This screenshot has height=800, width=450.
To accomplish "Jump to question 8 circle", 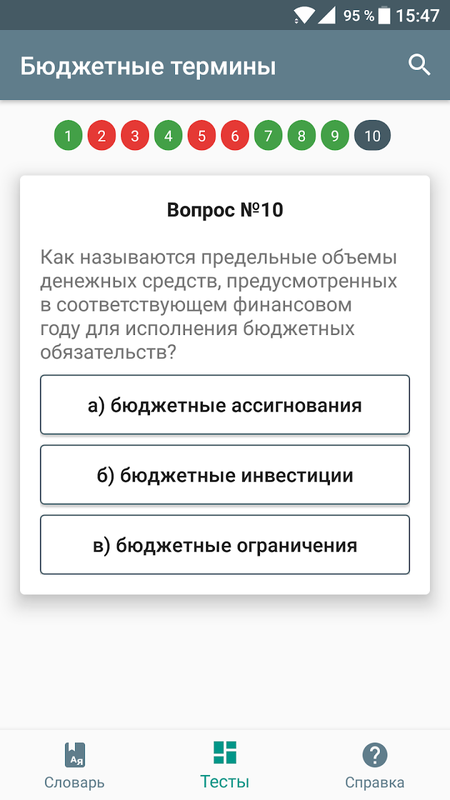I will 302,136.
